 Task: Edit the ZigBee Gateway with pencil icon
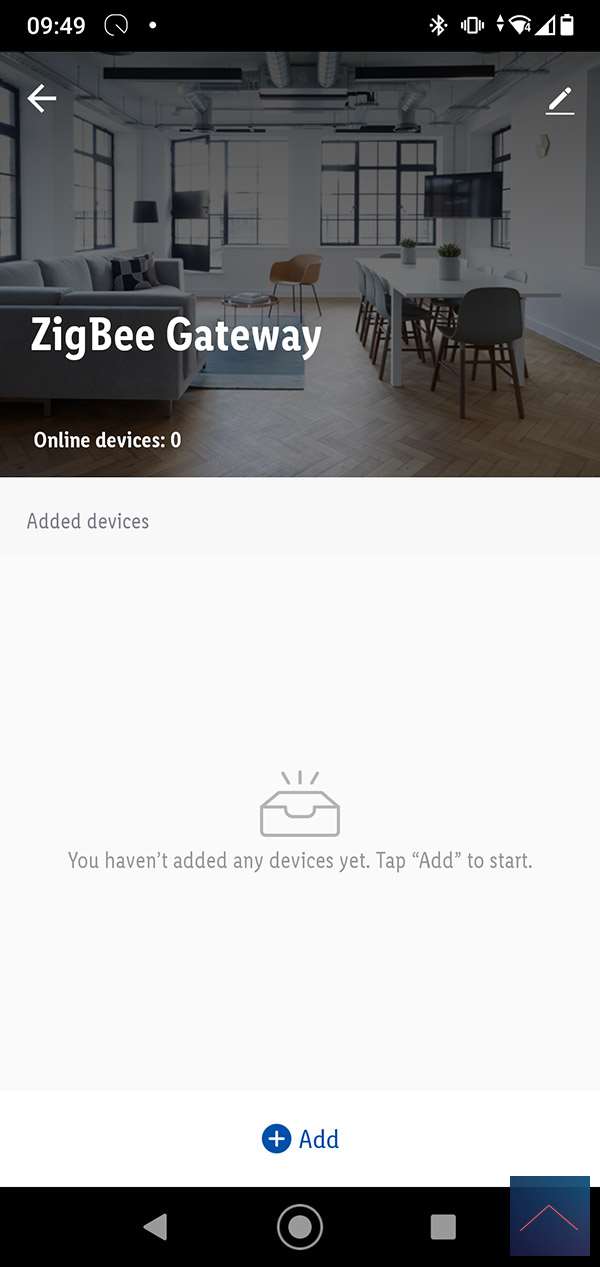point(560,100)
